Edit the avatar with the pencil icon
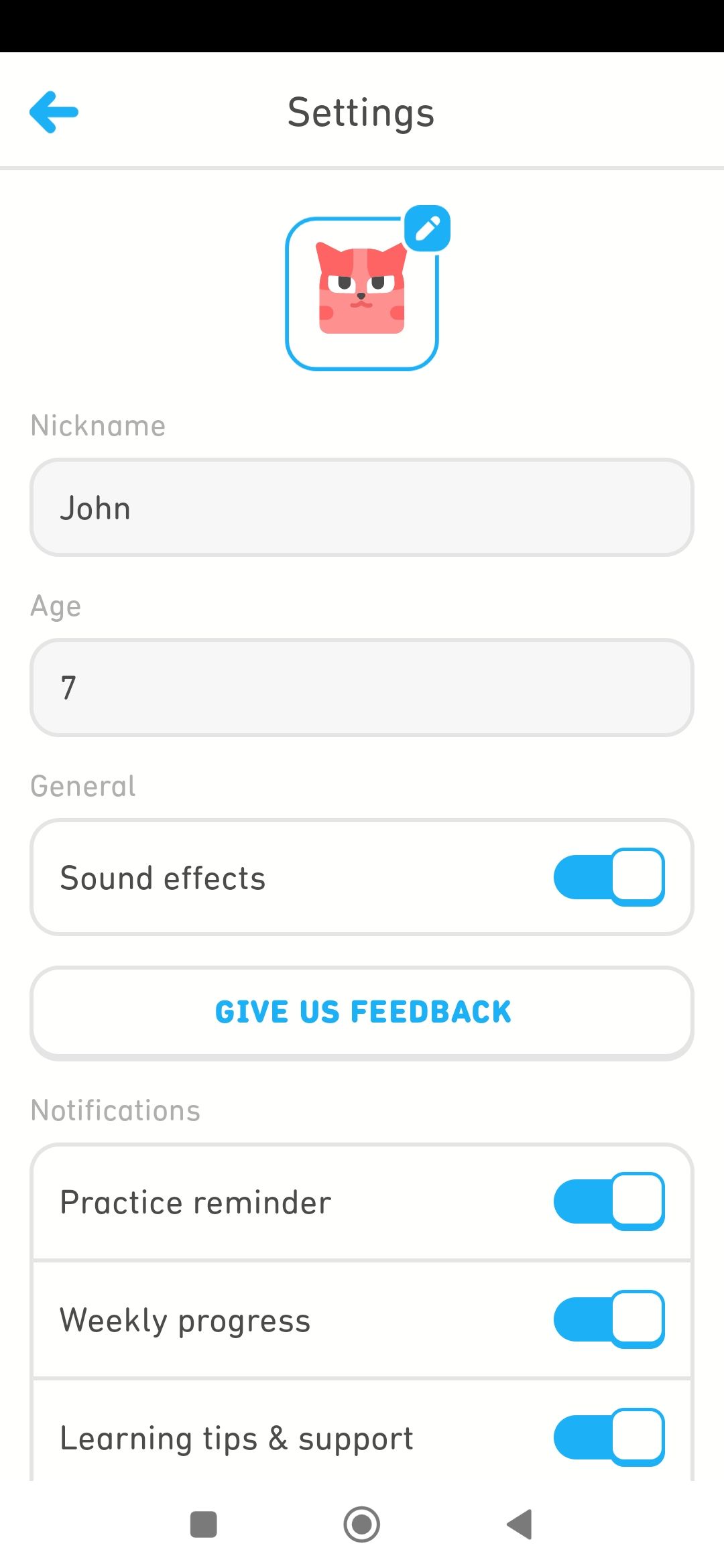 point(427,228)
